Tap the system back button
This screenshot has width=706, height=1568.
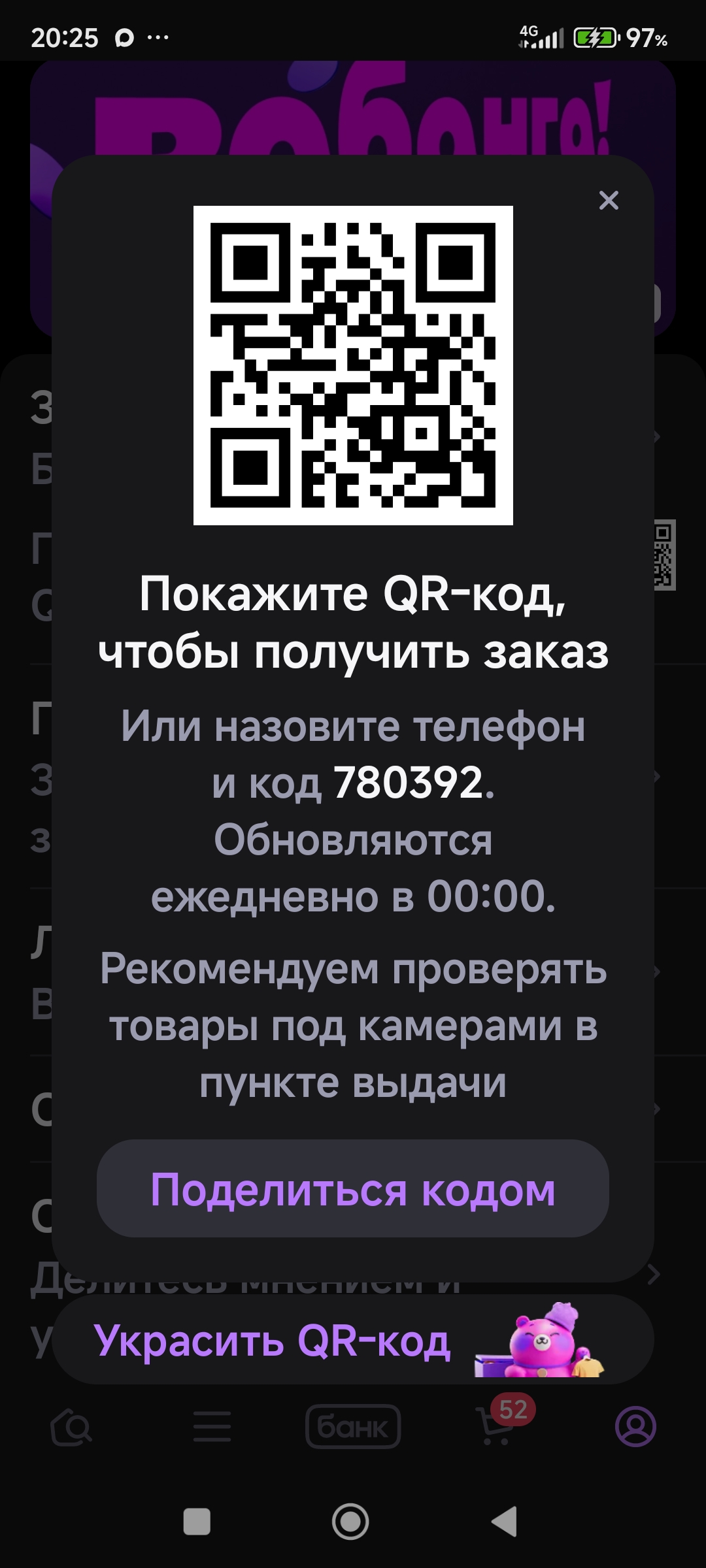[505, 1522]
